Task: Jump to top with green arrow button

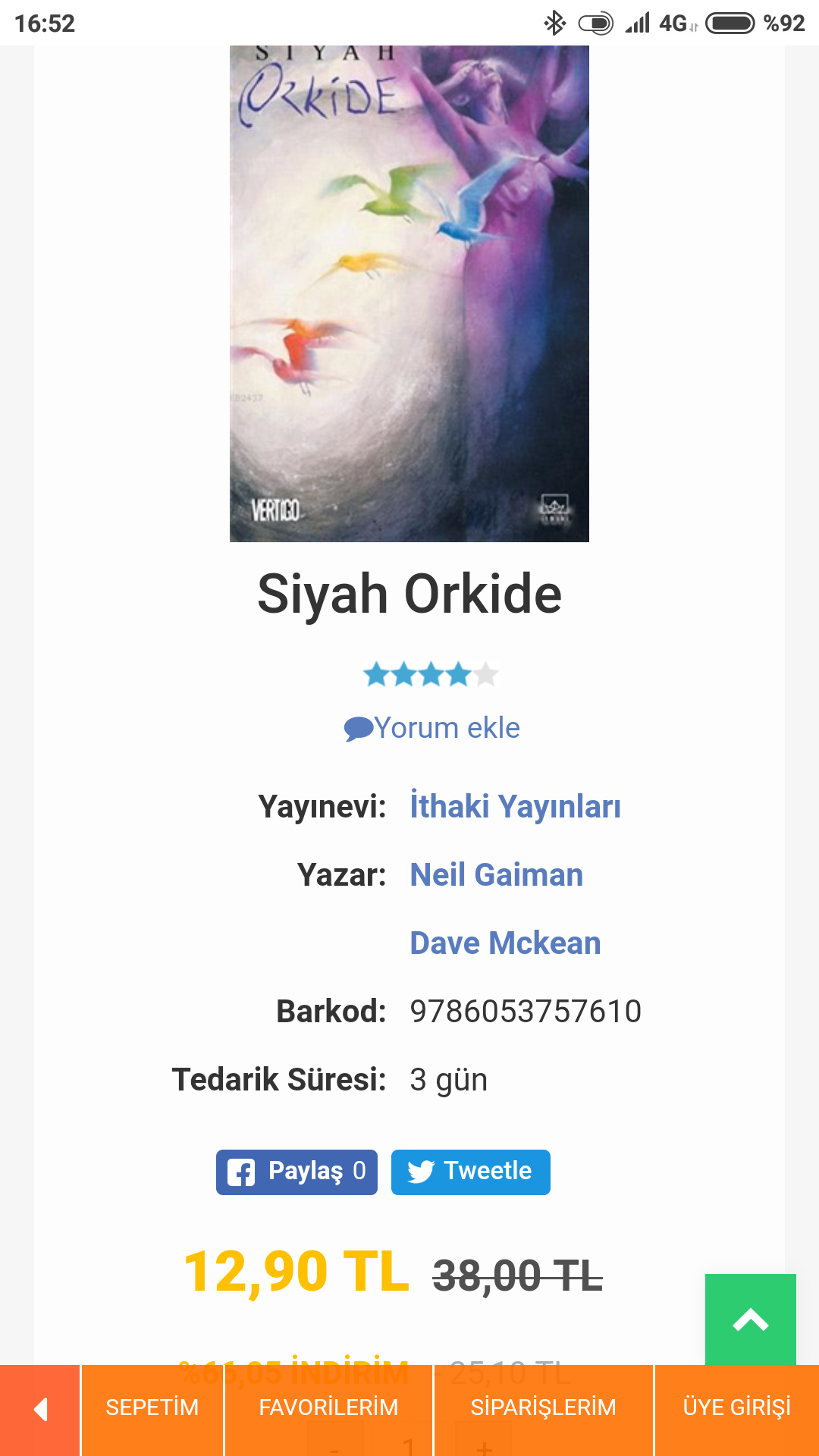Action: [x=750, y=1319]
